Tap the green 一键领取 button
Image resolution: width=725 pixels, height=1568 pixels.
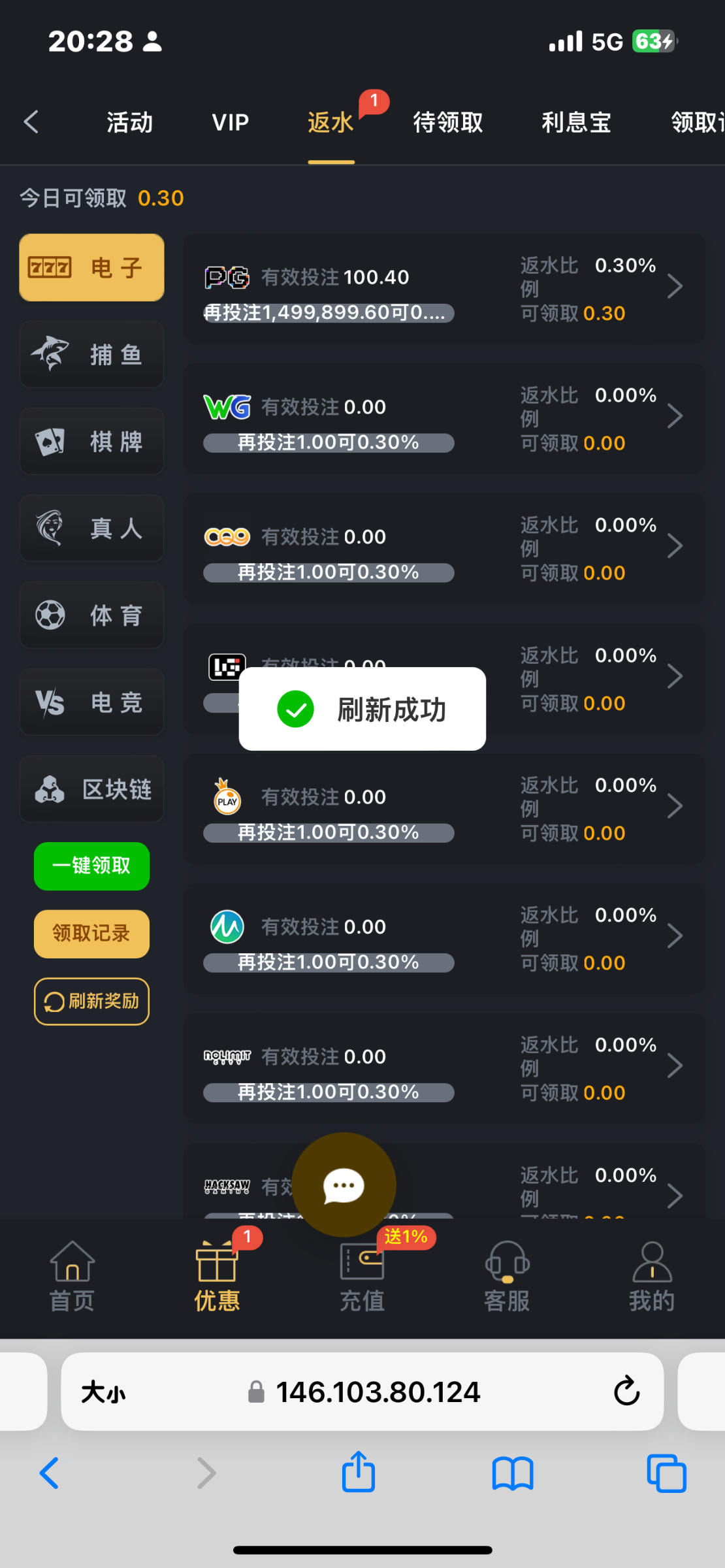91,866
